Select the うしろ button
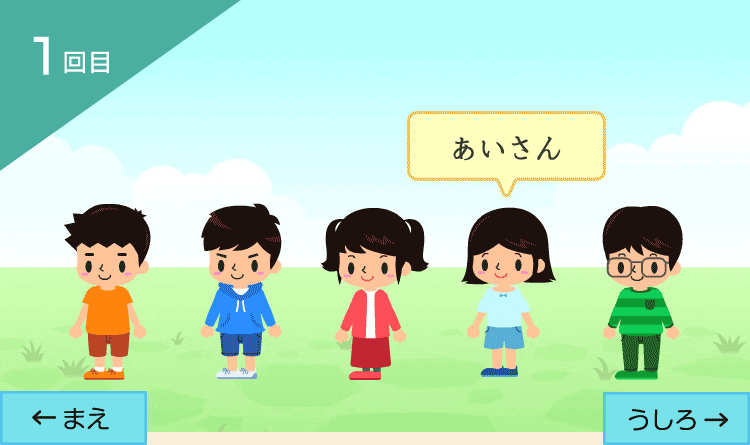Screen dimensions: 750x445 676,419
